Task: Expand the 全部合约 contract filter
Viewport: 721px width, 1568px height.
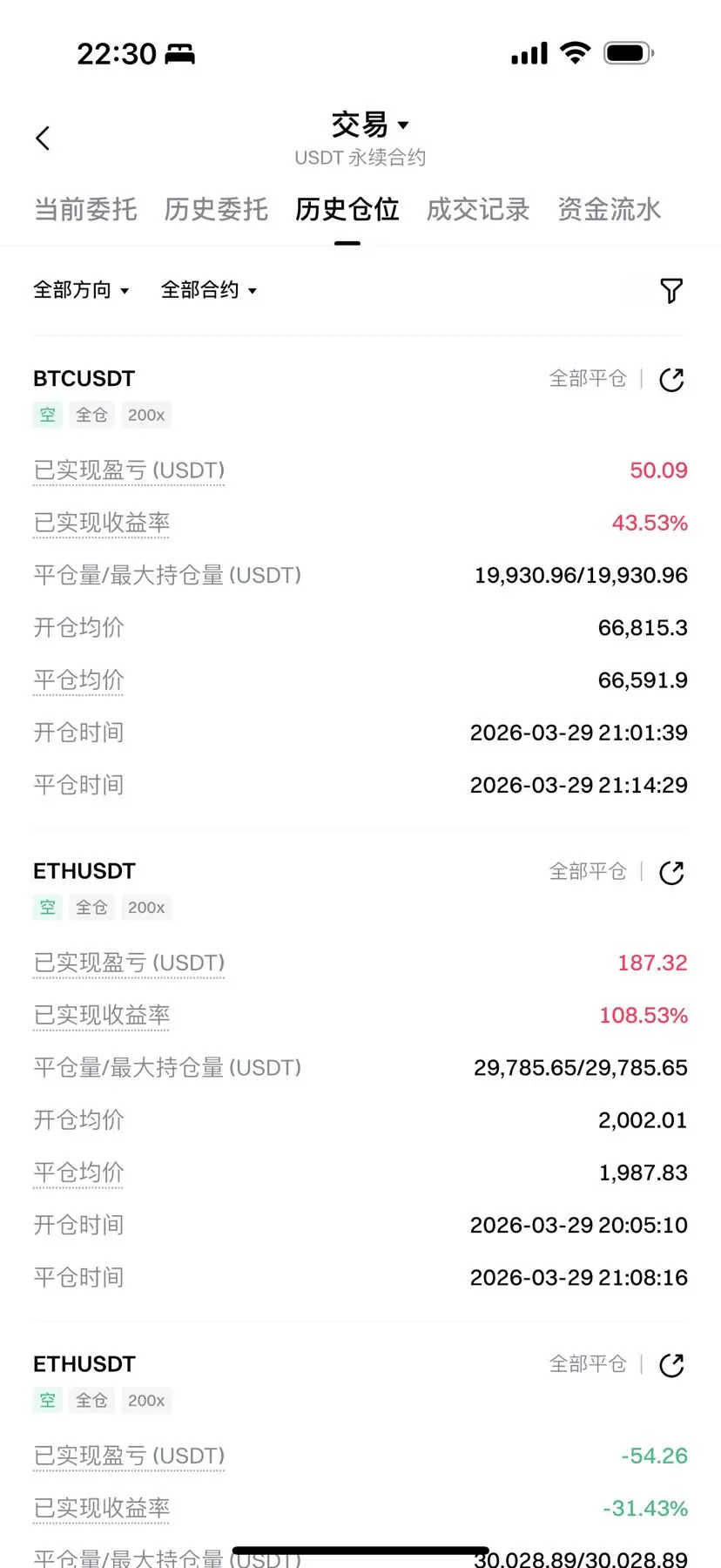Action: click(x=209, y=290)
